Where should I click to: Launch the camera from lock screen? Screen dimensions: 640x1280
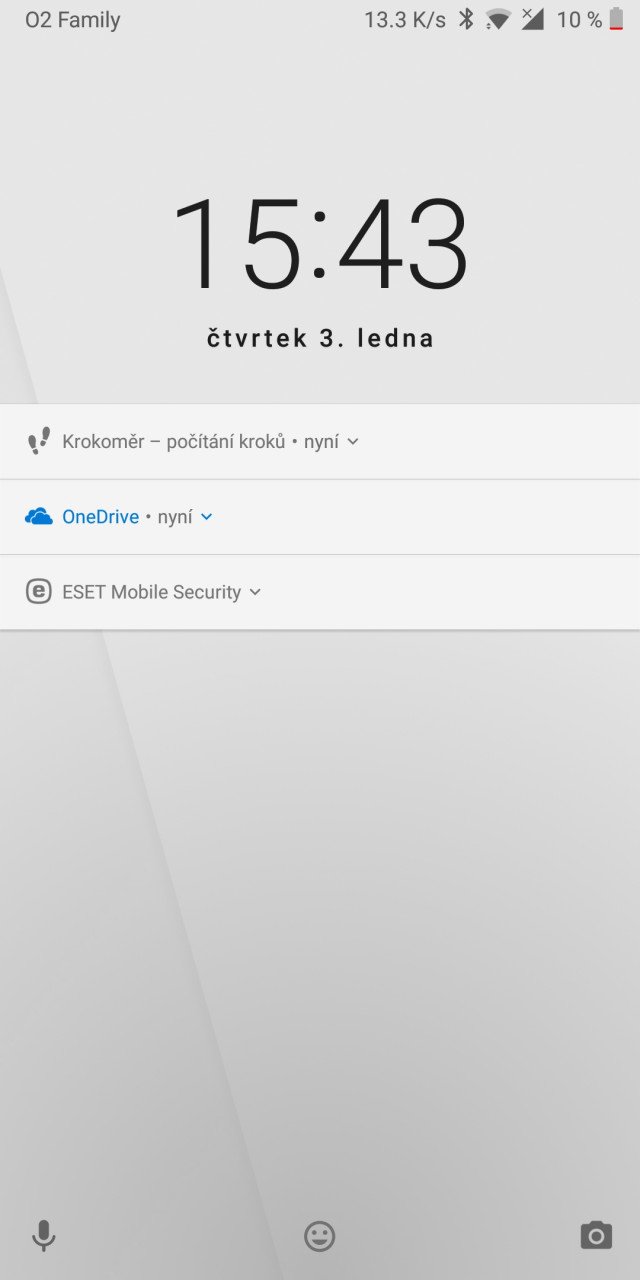tap(596, 1236)
